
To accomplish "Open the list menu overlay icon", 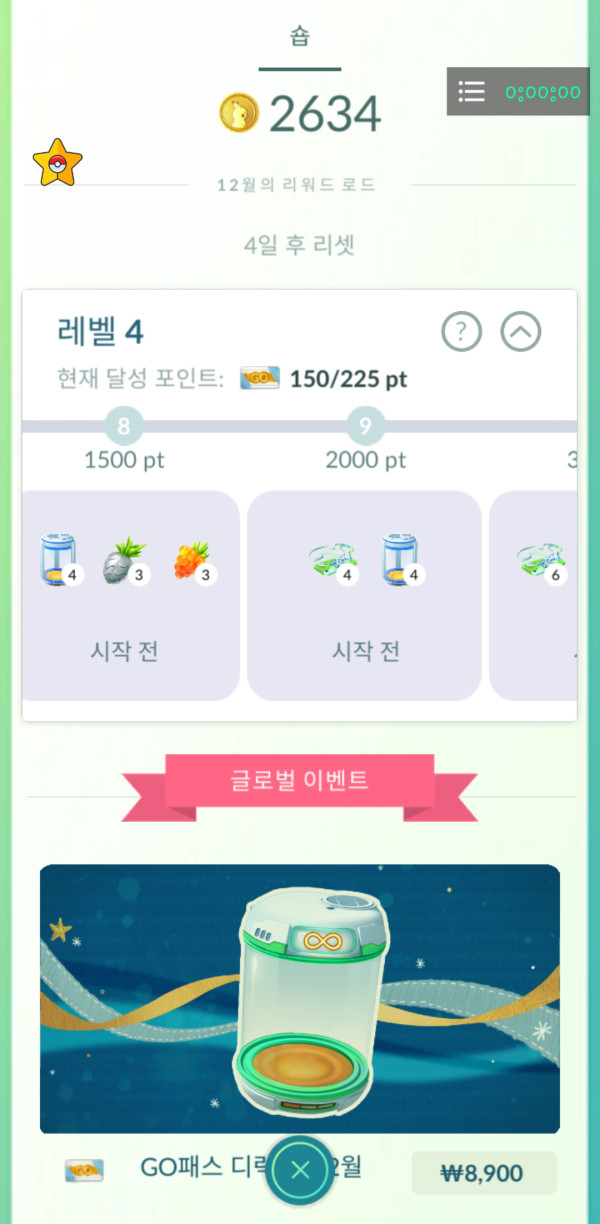I will pos(472,92).
